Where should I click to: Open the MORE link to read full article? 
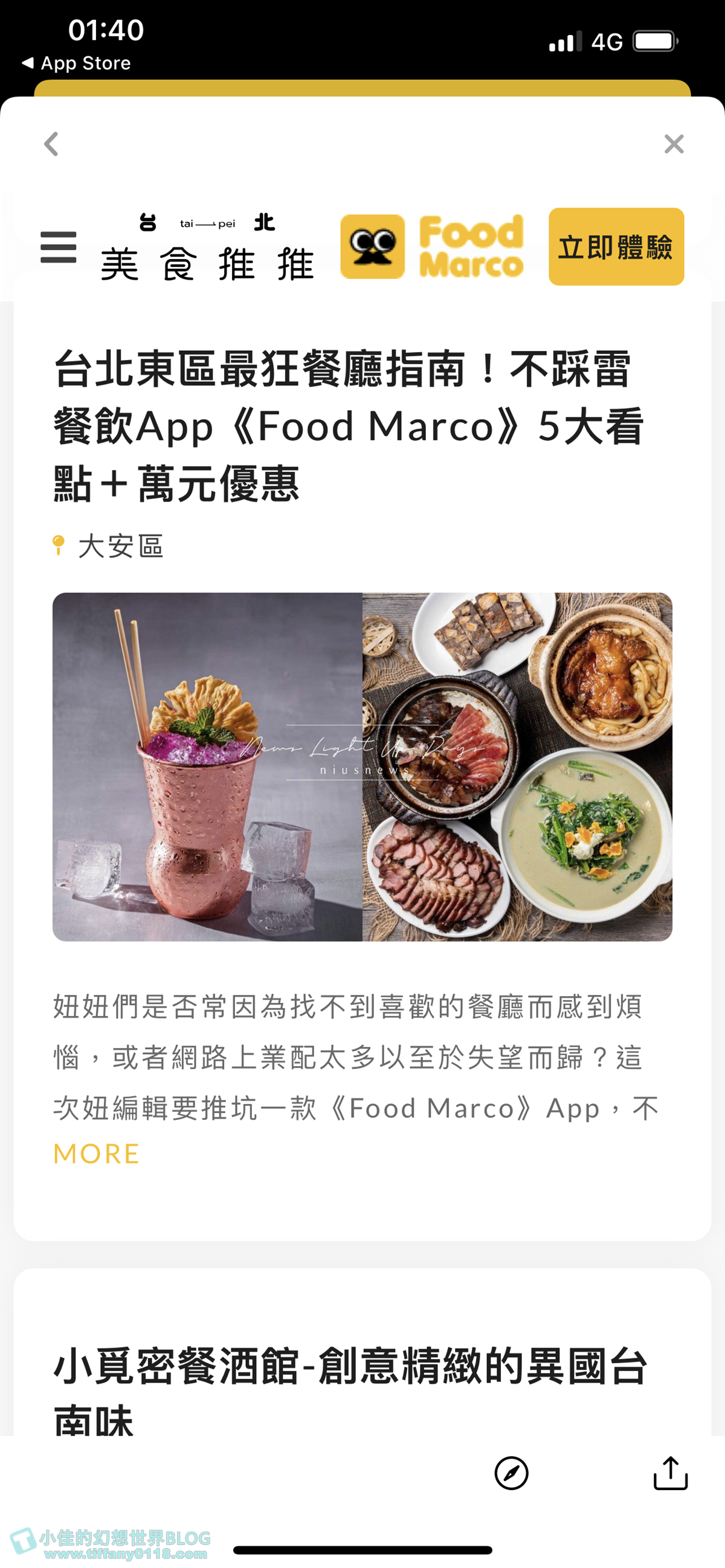95,1153
